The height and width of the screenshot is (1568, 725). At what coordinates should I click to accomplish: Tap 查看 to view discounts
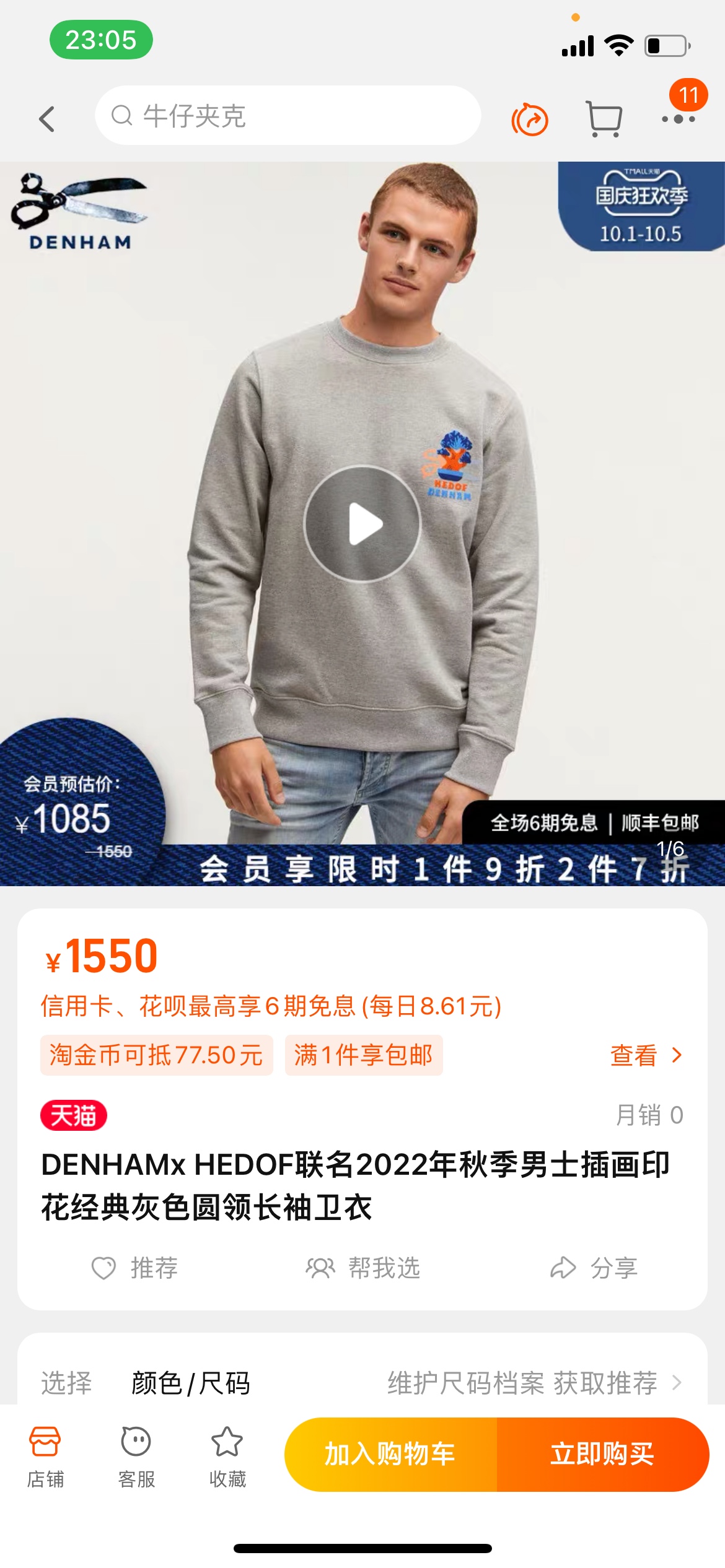click(646, 1055)
